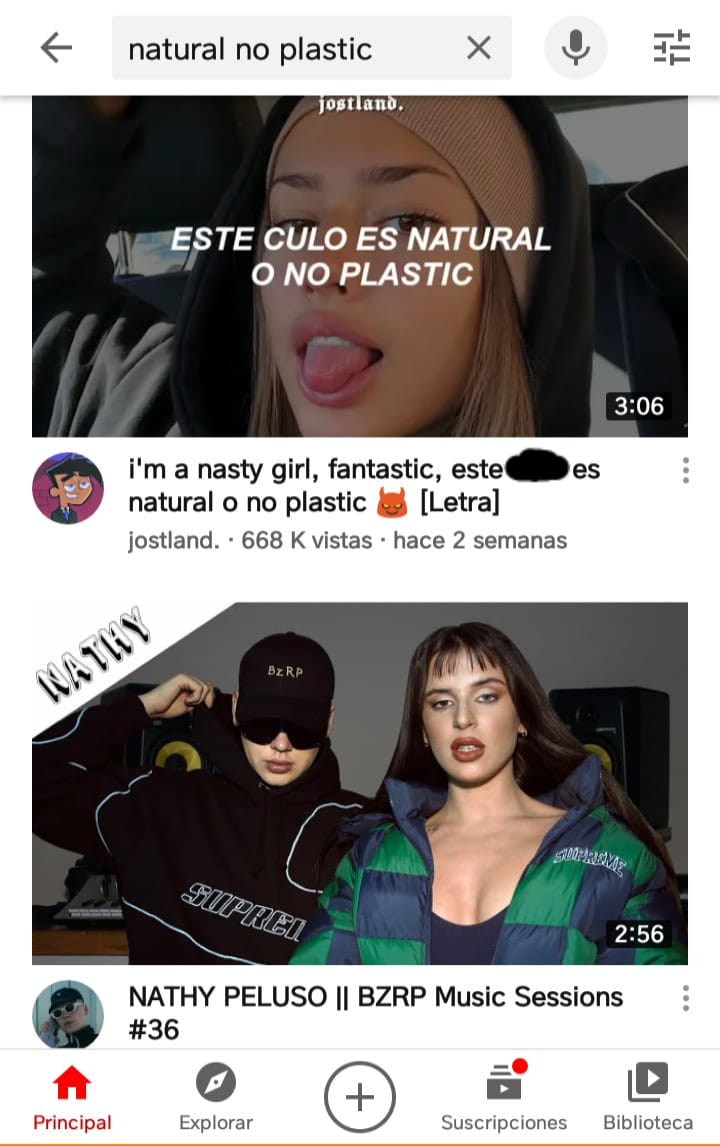
Task: Open the Suscripciones tab
Action: 504,1098
